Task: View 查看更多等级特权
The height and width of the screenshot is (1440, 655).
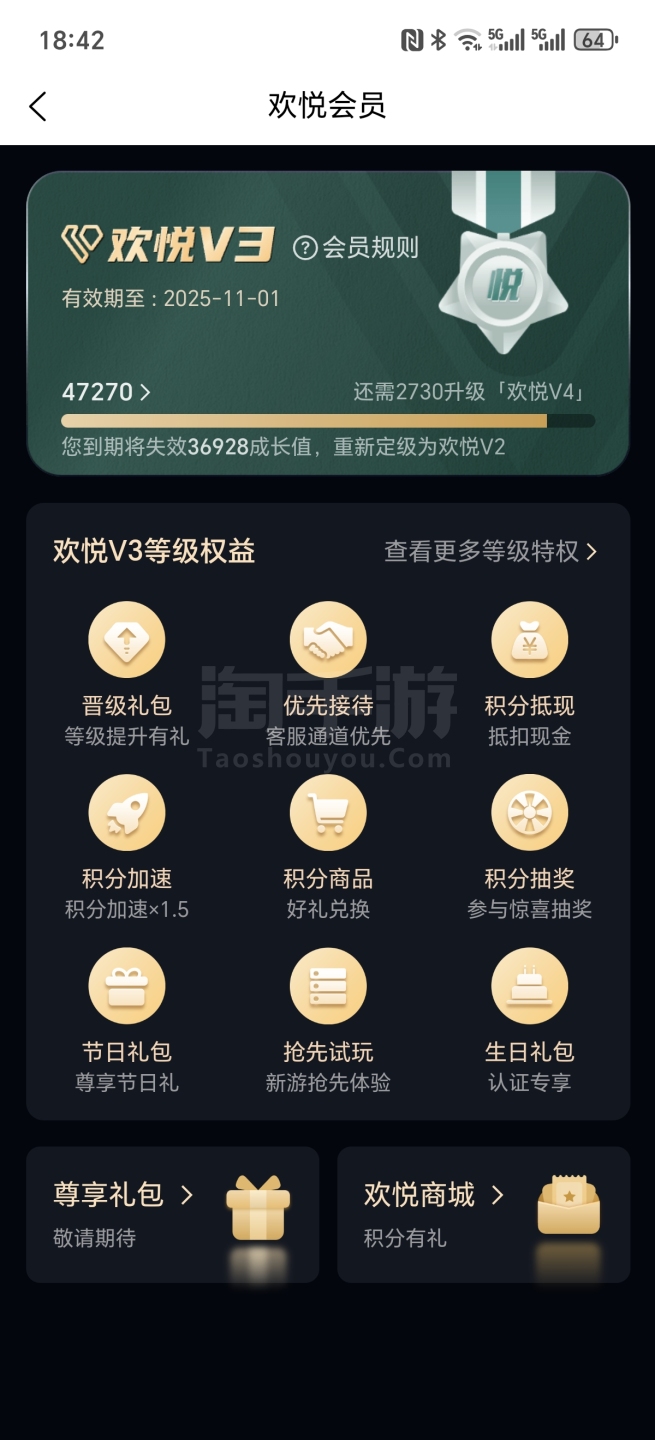Action: [490, 551]
